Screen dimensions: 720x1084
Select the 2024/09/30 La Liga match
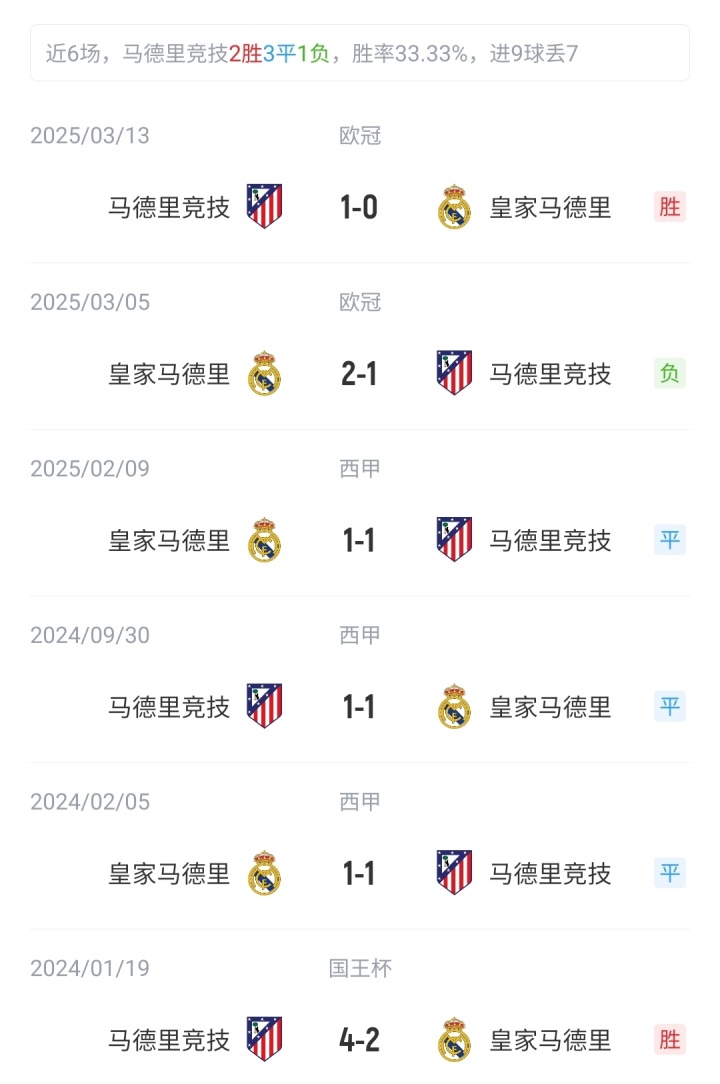(359, 707)
